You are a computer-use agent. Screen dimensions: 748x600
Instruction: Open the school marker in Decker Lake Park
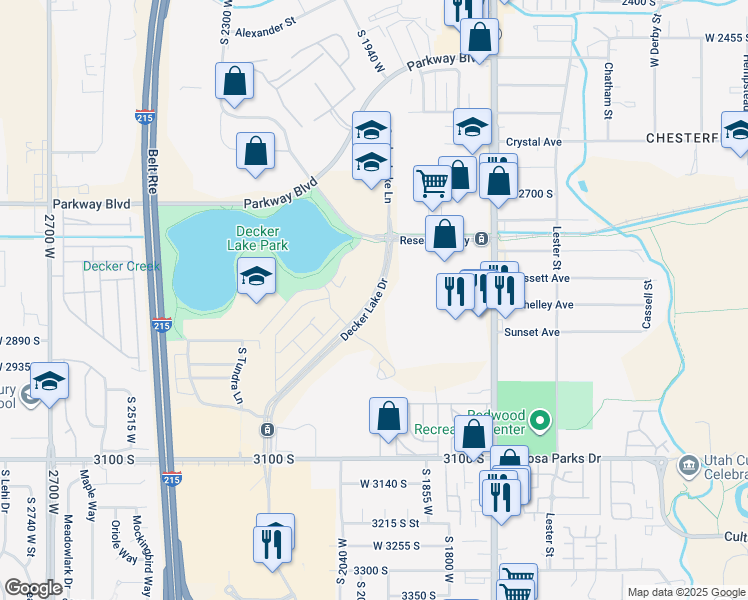pyautogui.click(x=256, y=276)
